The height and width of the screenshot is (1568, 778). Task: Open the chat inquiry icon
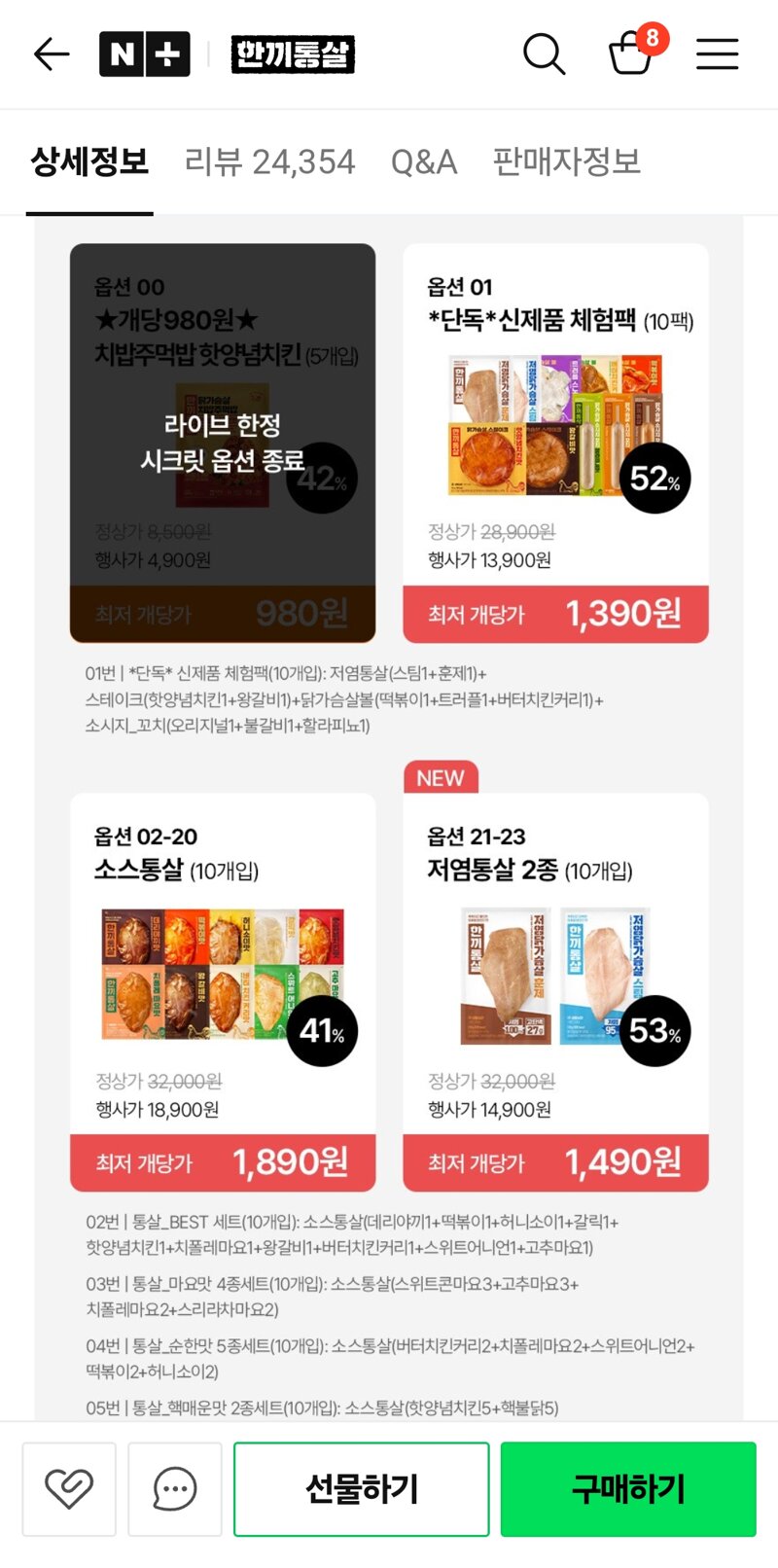click(x=175, y=1489)
